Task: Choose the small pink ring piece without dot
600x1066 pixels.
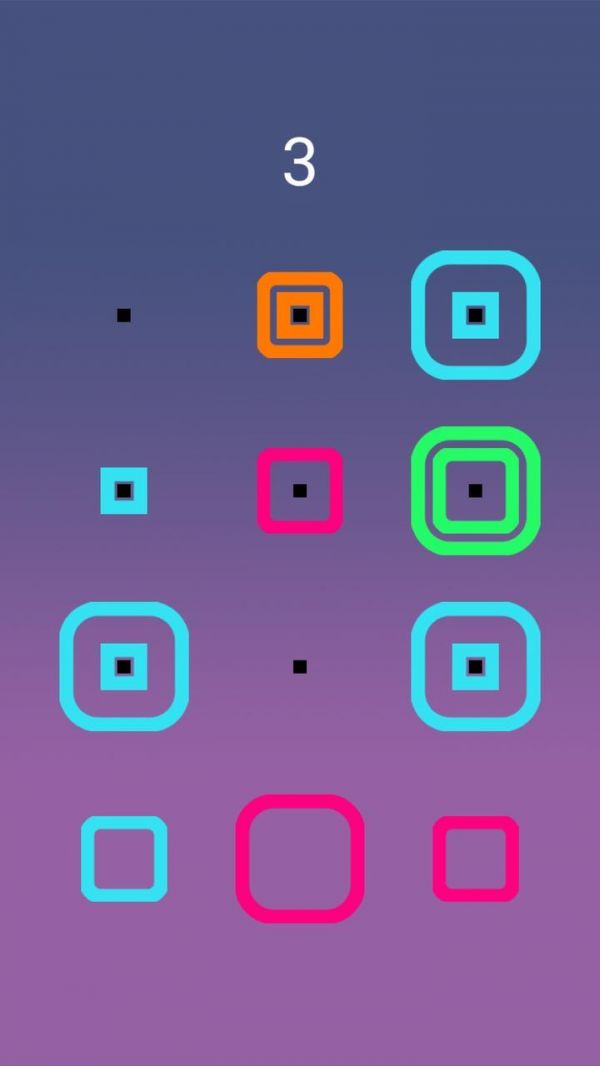Action: (476, 859)
